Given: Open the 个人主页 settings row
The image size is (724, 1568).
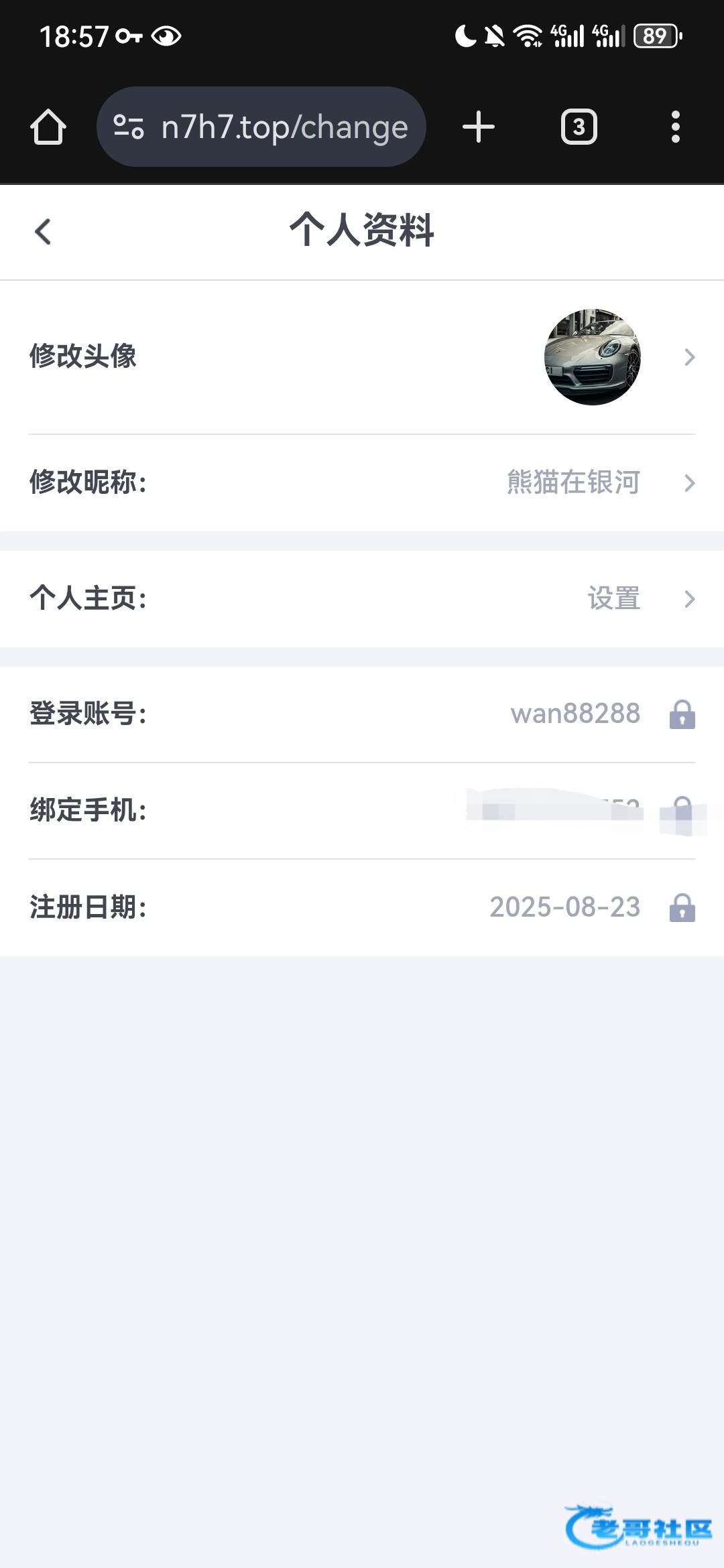Looking at the screenshot, I should (362, 598).
